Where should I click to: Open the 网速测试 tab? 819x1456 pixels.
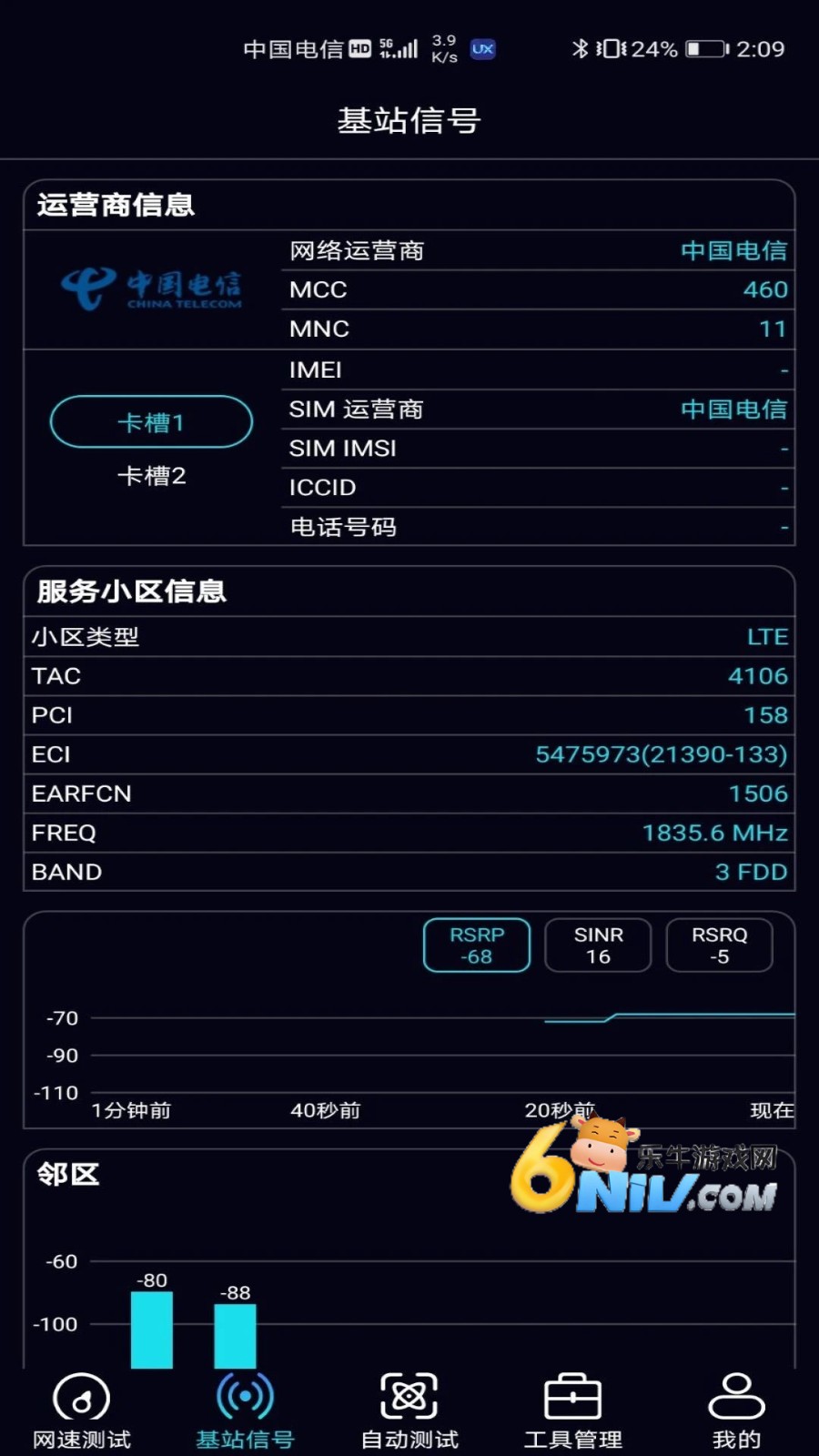tap(82, 1410)
